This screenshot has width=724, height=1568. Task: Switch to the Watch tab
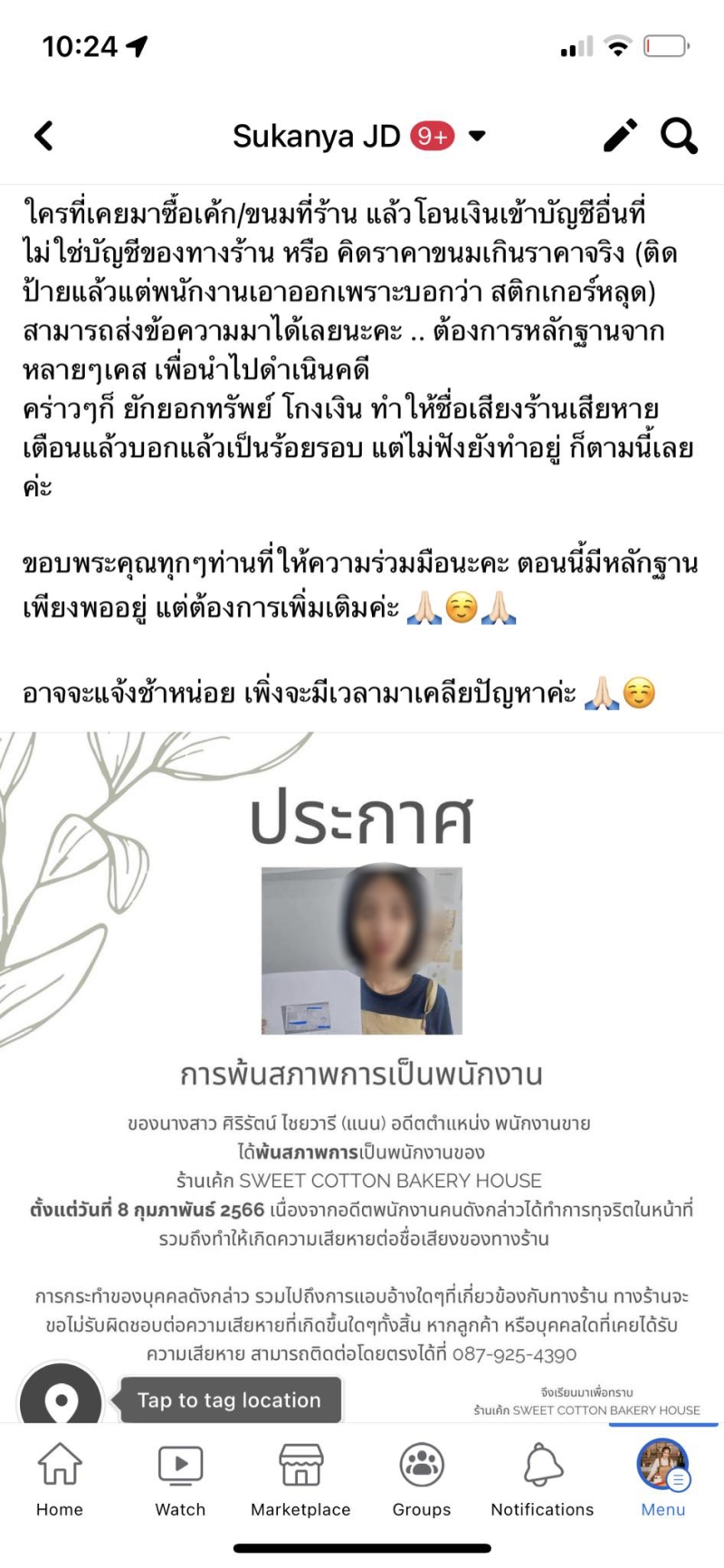click(180, 1478)
